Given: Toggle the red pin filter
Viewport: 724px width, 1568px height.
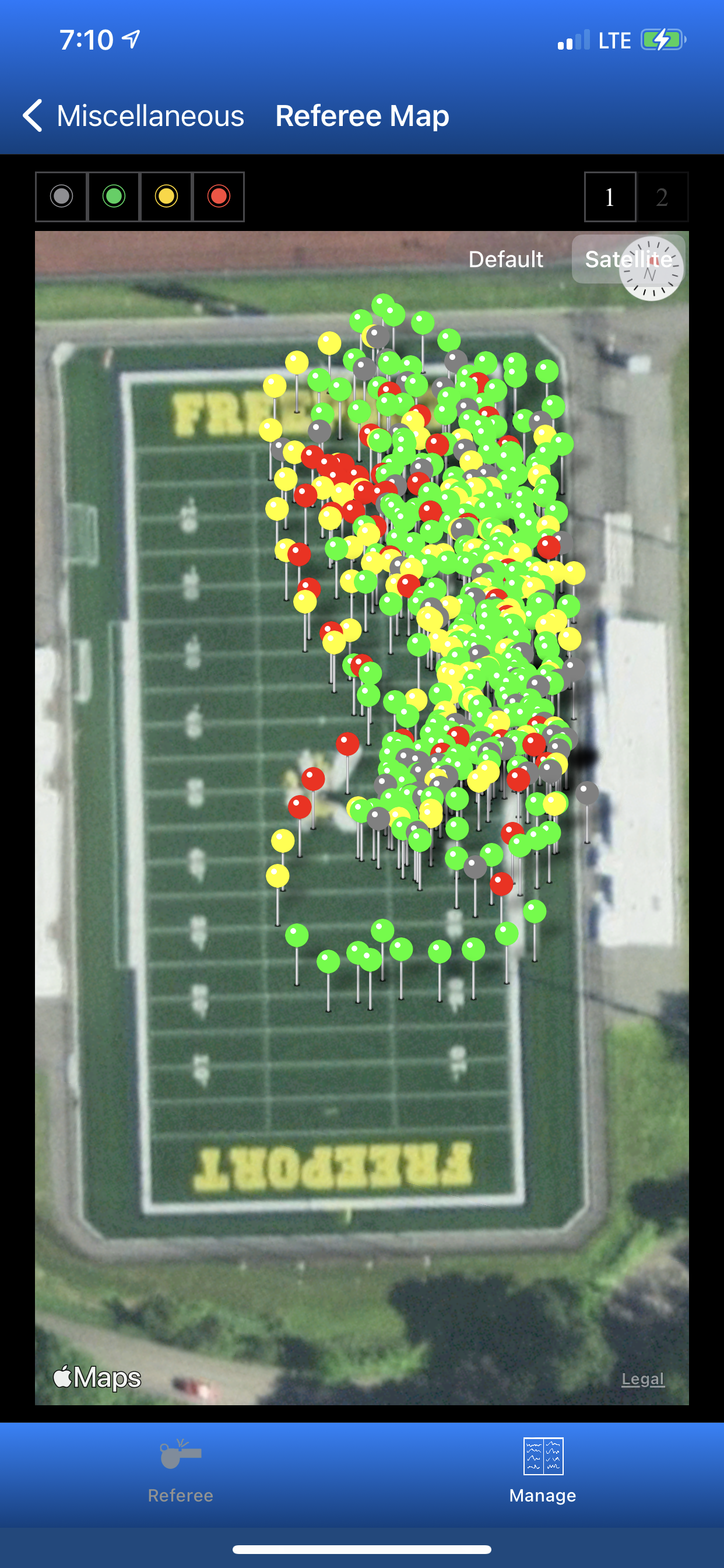Looking at the screenshot, I should click(x=219, y=197).
